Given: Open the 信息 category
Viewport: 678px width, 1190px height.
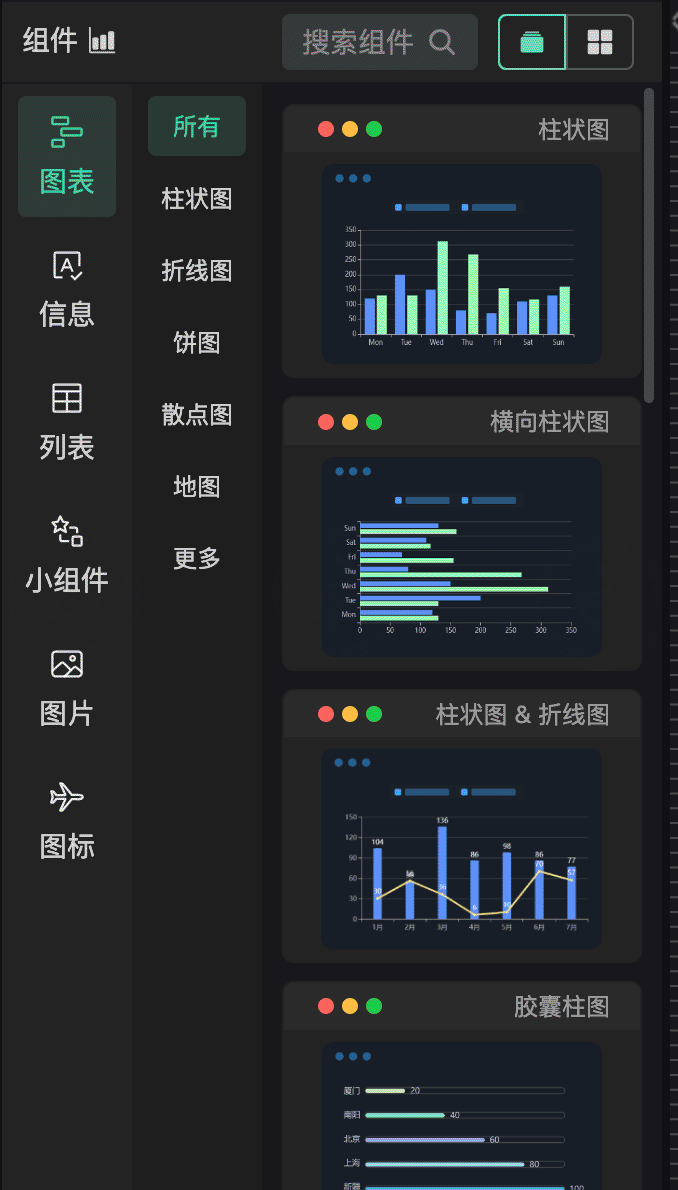Looking at the screenshot, I should click(x=67, y=289).
